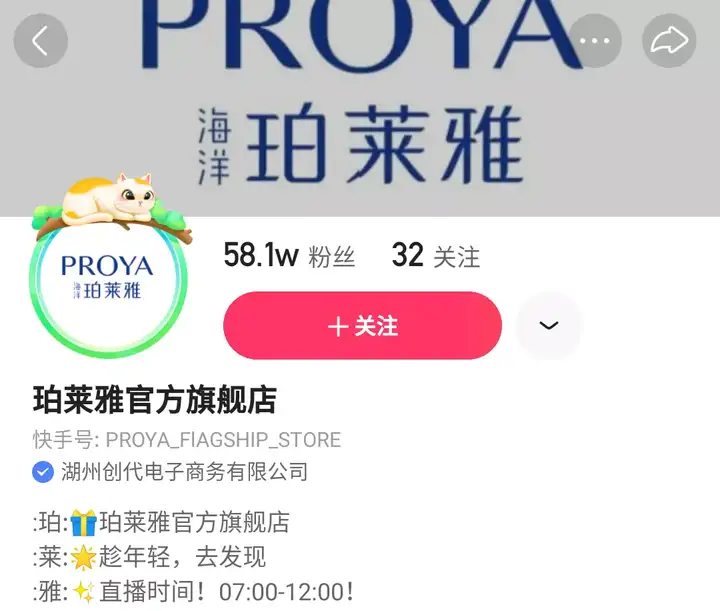
Task: View the 32 关注 following list
Action: [435, 256]
